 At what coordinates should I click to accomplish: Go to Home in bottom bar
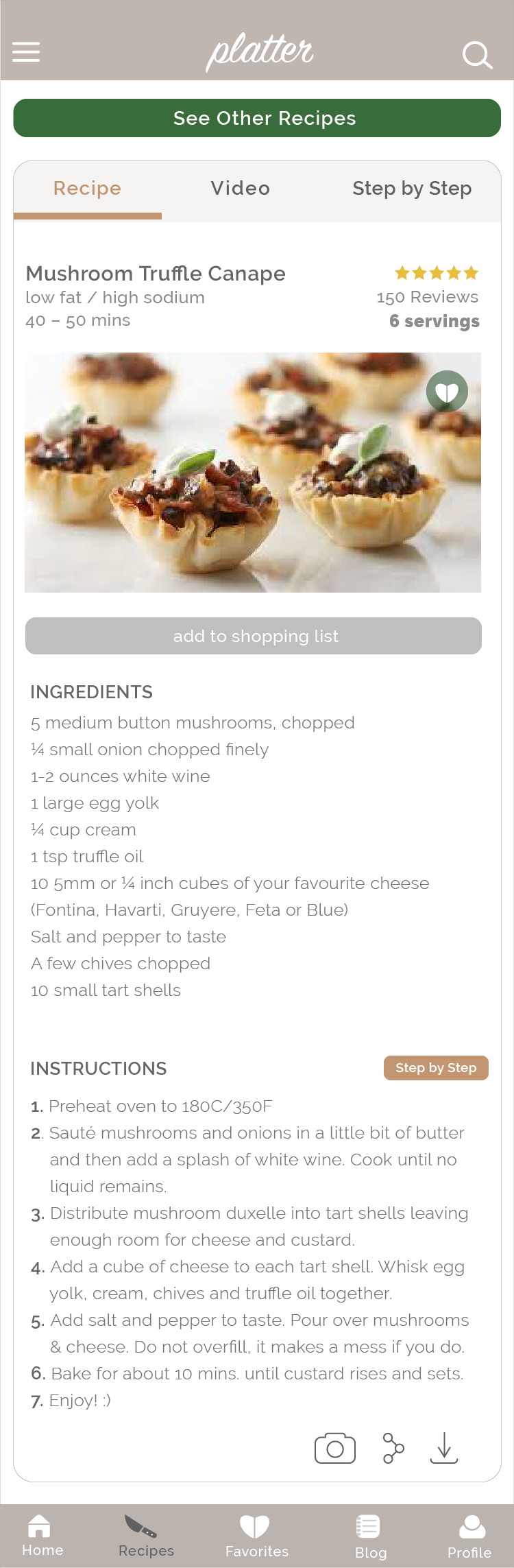point(42,1535)
